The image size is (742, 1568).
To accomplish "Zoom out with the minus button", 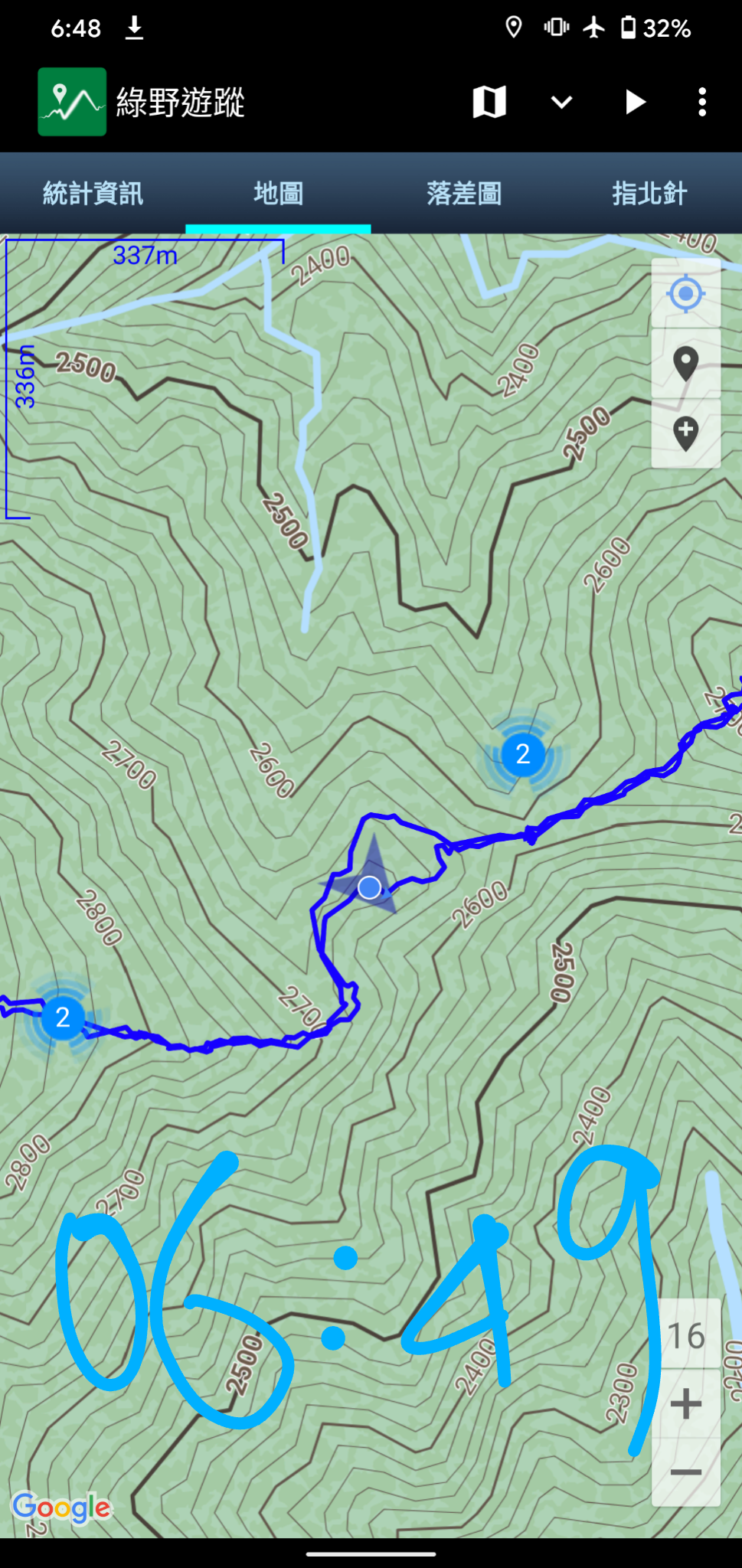I will [x=685, y=1472].
